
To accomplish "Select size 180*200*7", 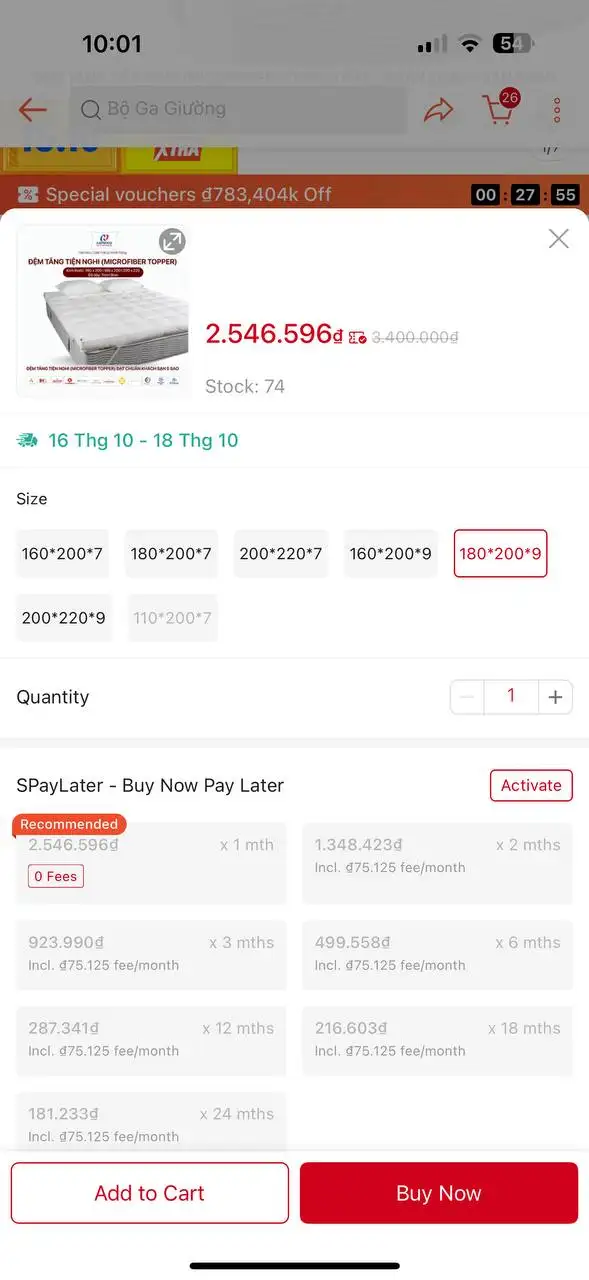I will click(171, 553).
